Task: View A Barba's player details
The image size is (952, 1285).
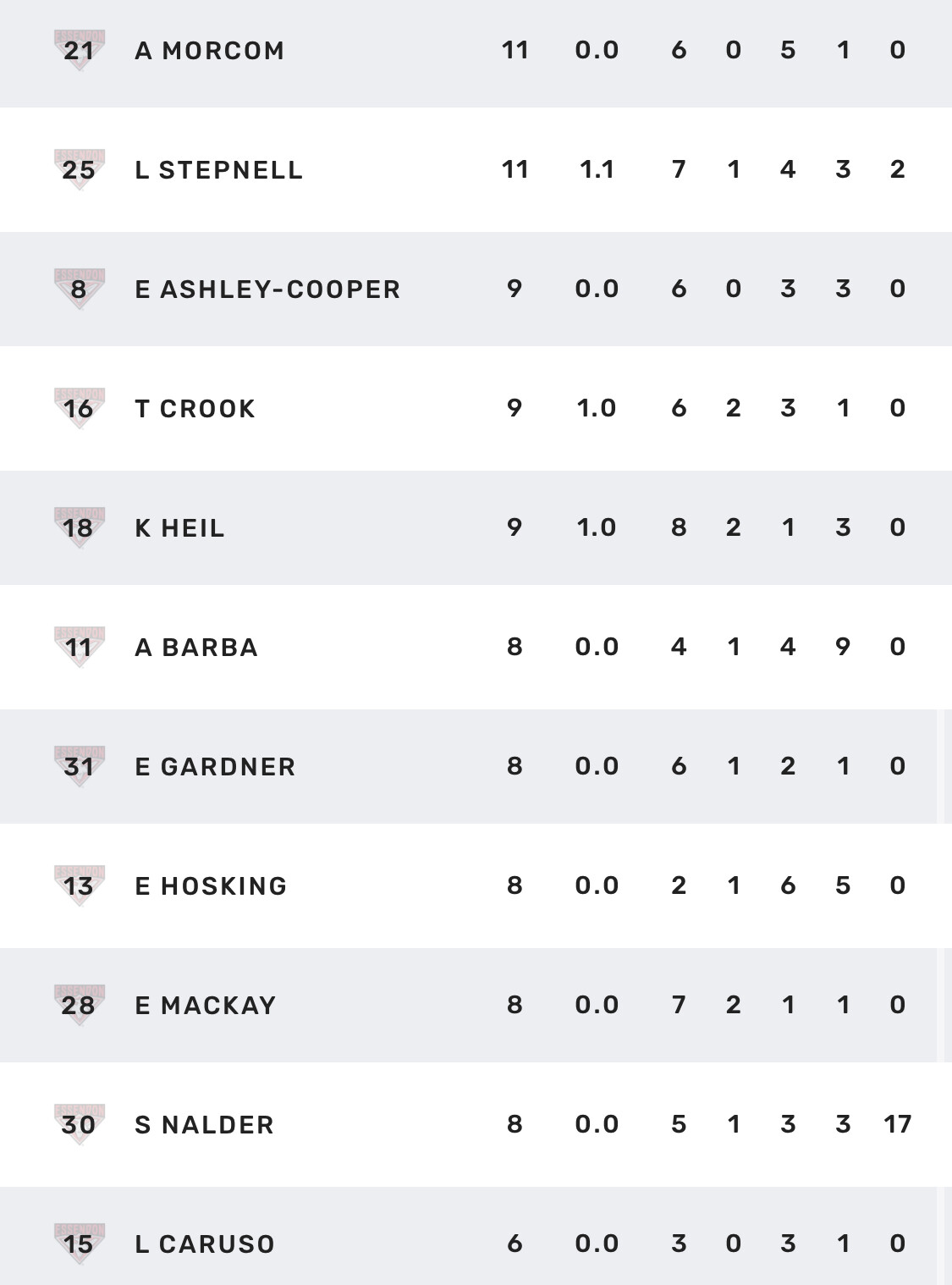Action: [x=195, y=648]
